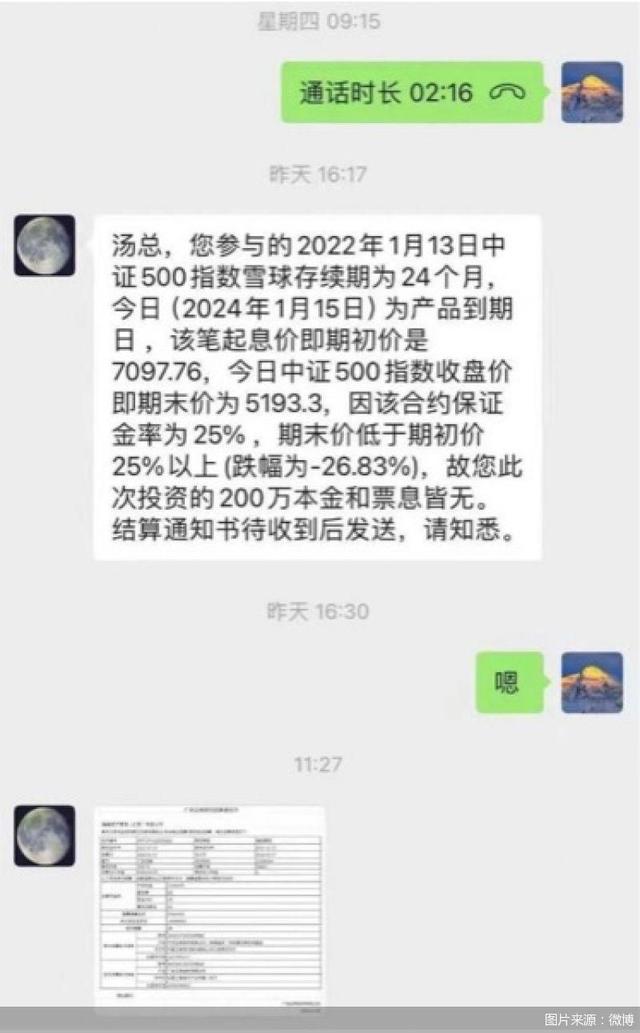This screenshot has height=1033, width=640.
Task: Open moon avatar profile beside 汤总 message
Action: coord(45,245)
